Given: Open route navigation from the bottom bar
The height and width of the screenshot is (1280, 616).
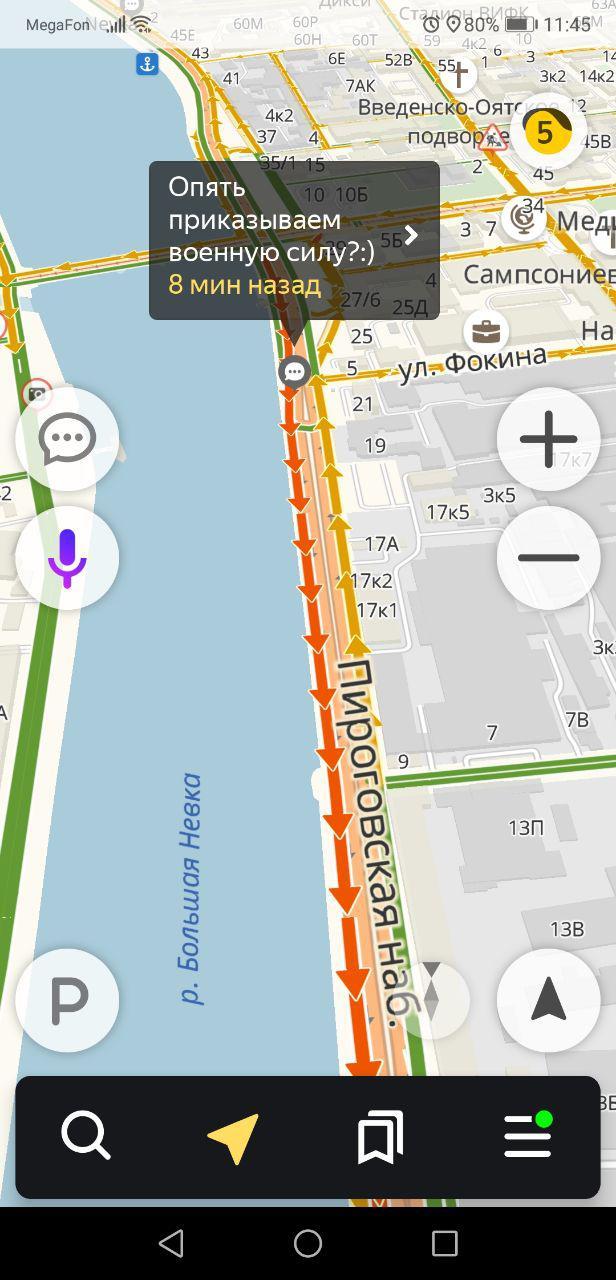Looking at the screenshot, I should [x=233, y=1136].
